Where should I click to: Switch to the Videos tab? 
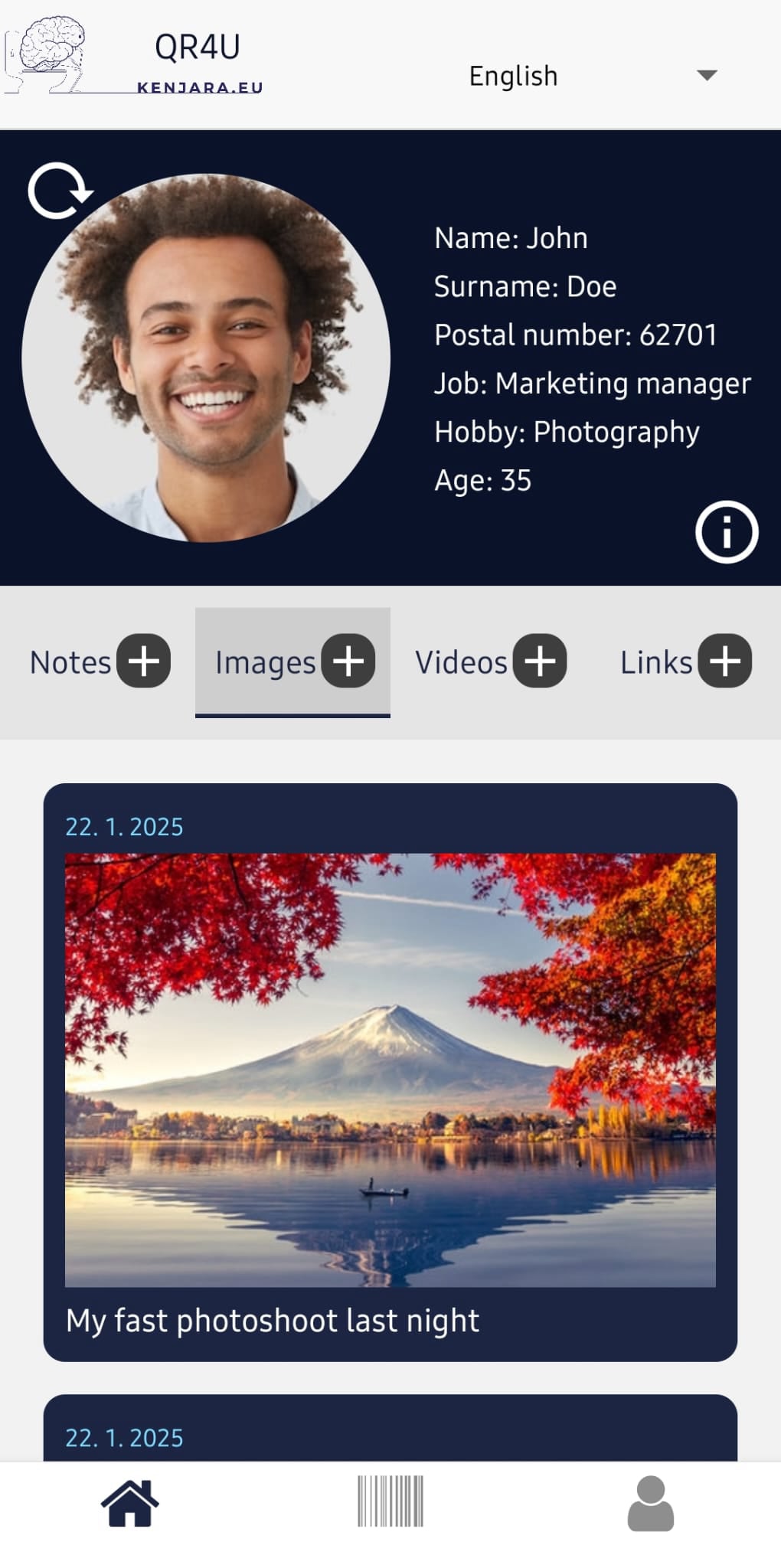(461, 662)
